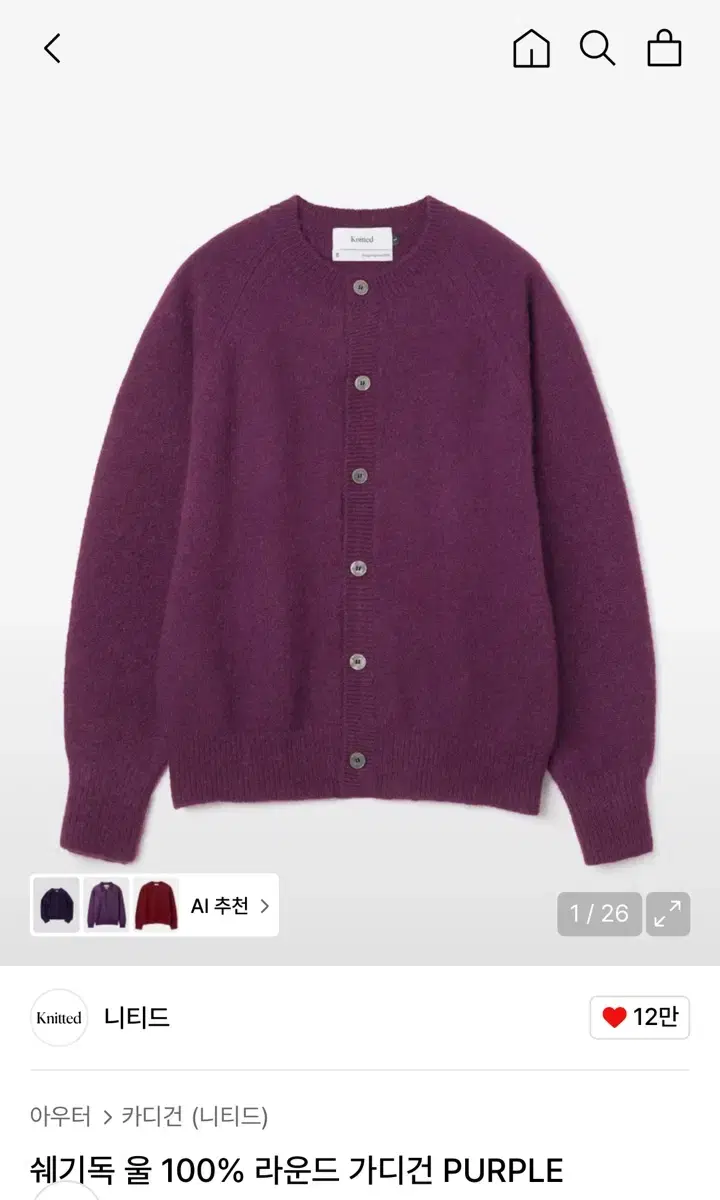Tap the red heart icon beside 12만
The image size is (720, 1200).
pyautogui.click(x=614, y=1017)
